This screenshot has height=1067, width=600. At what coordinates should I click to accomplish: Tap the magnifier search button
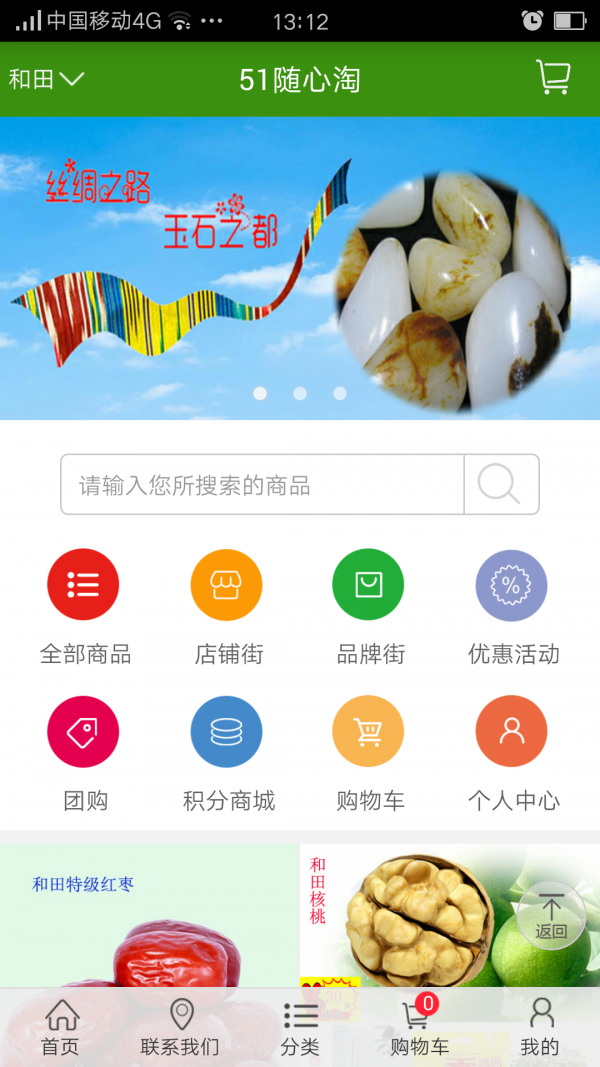pos(500,485)
